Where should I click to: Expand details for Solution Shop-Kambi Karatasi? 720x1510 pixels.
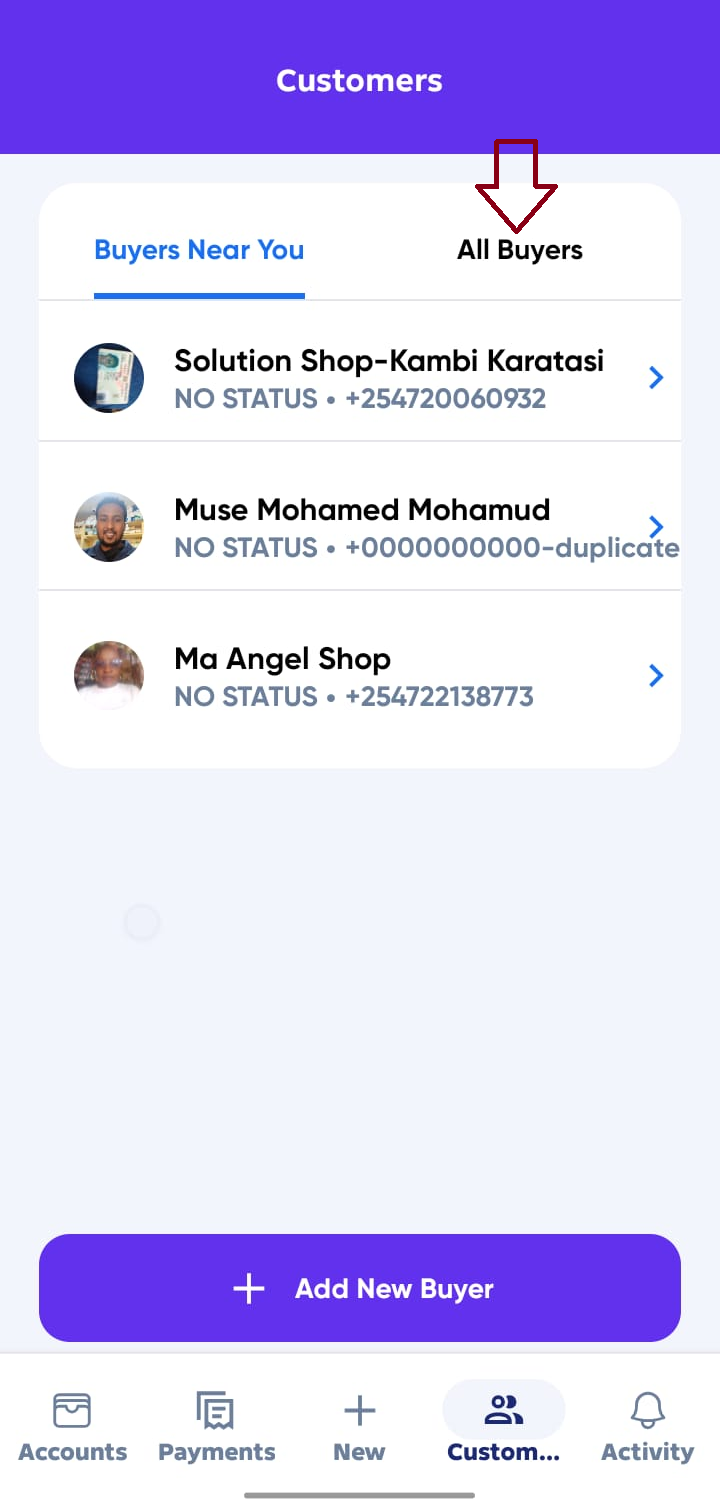[656, 377]
